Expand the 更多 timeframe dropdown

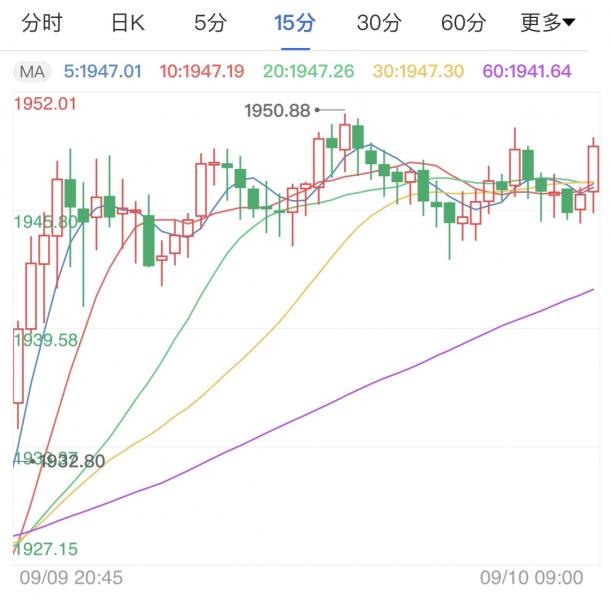click(547, 23)
